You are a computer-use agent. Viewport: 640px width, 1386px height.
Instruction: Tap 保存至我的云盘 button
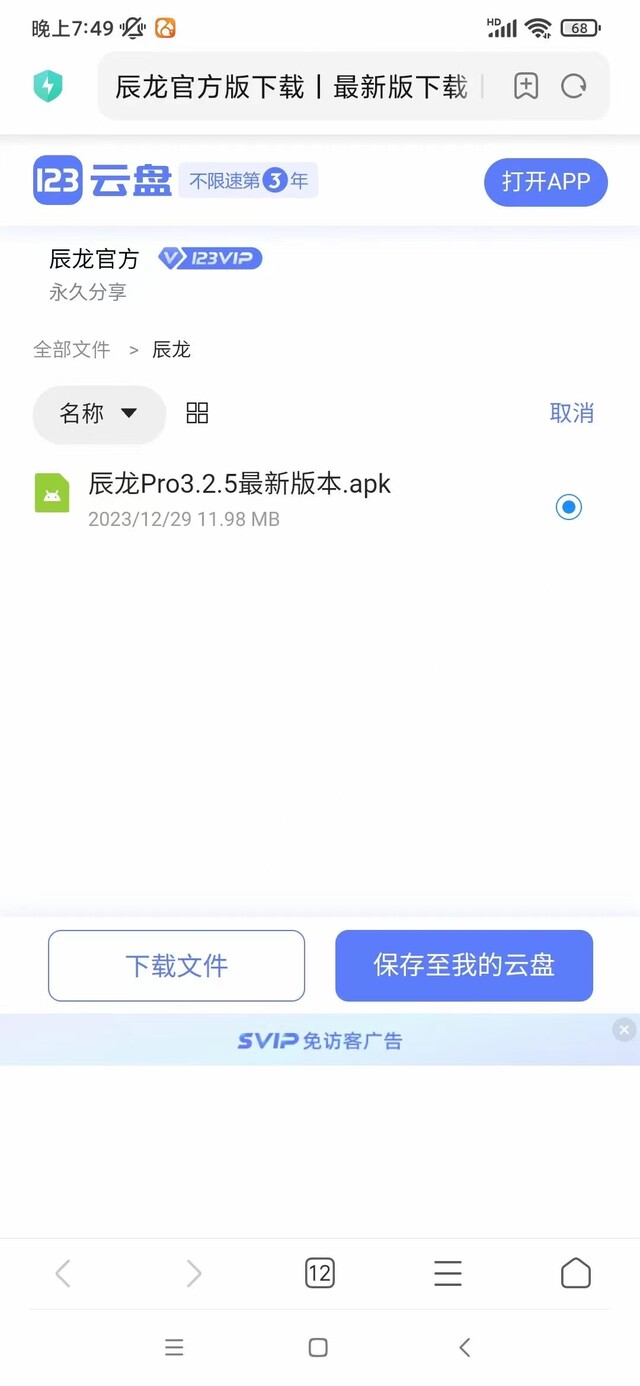(464, 966)
